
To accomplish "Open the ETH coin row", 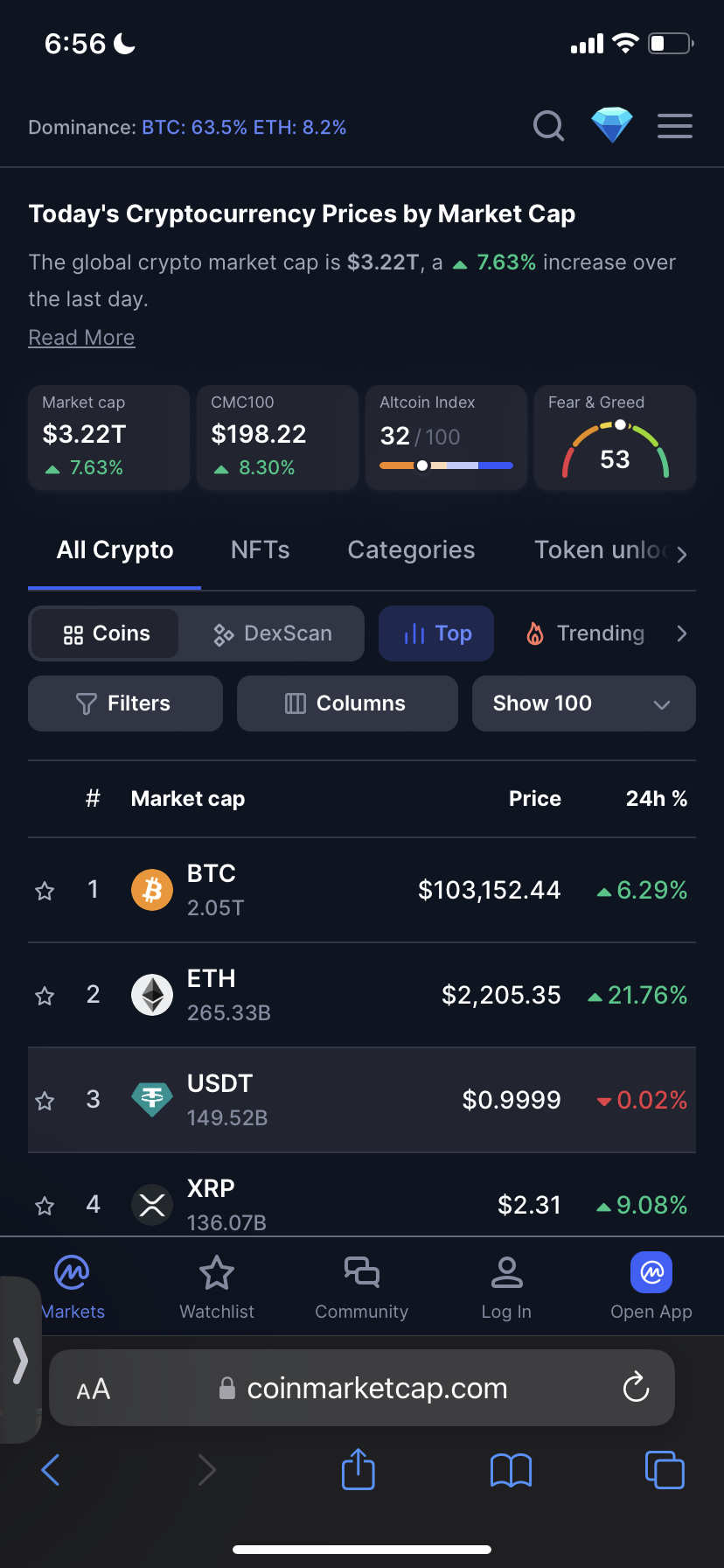I will click(x=362, y=995).
